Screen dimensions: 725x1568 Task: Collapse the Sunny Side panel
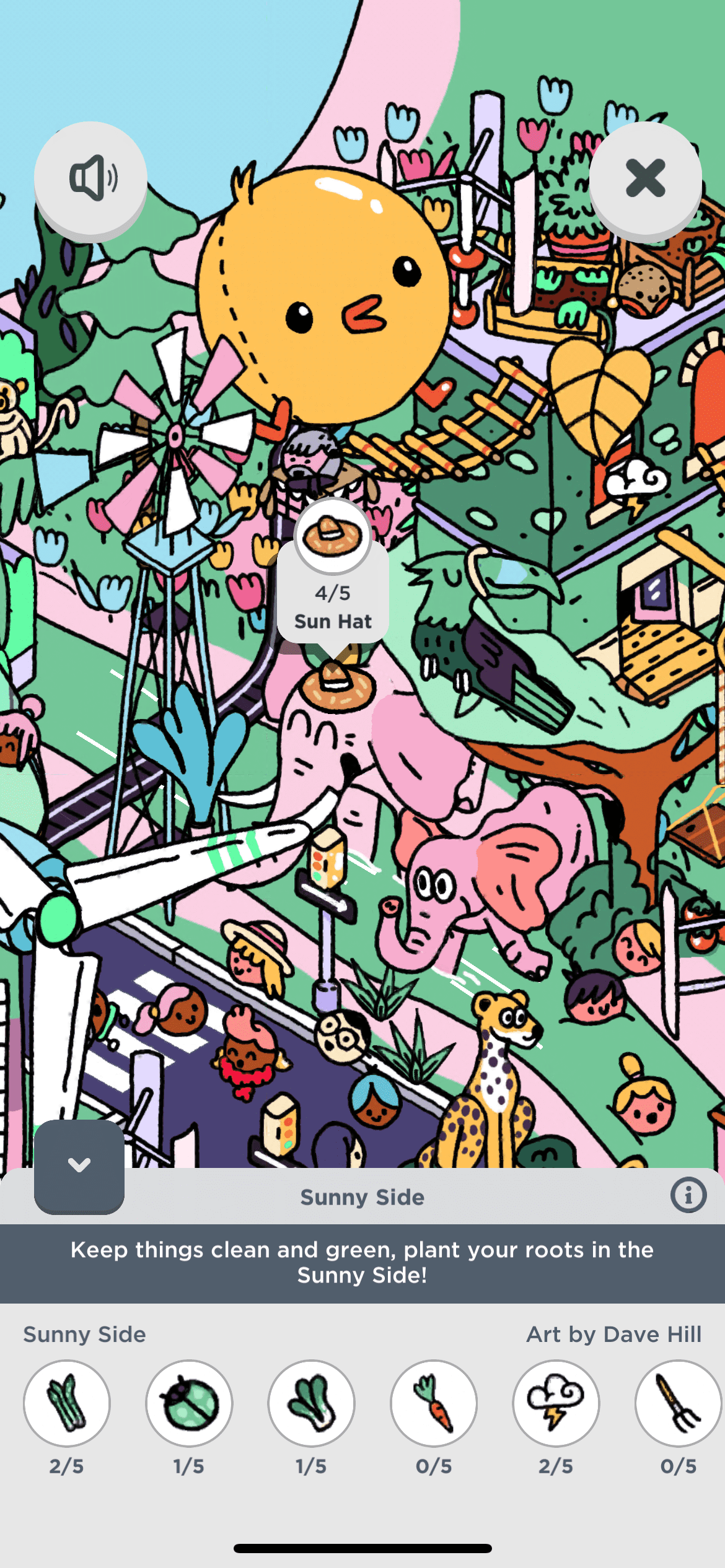click(79, 1166)
